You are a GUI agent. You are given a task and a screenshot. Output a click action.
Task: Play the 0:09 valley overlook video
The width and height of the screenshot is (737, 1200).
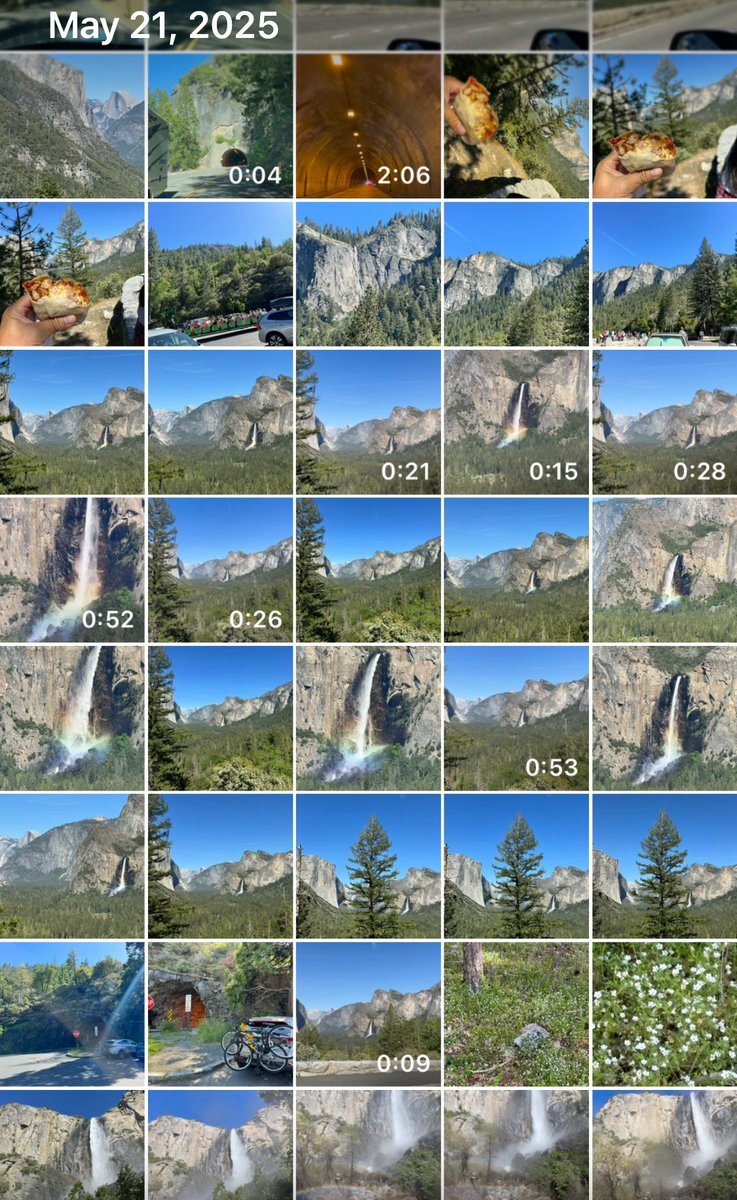pos(368,1013)
